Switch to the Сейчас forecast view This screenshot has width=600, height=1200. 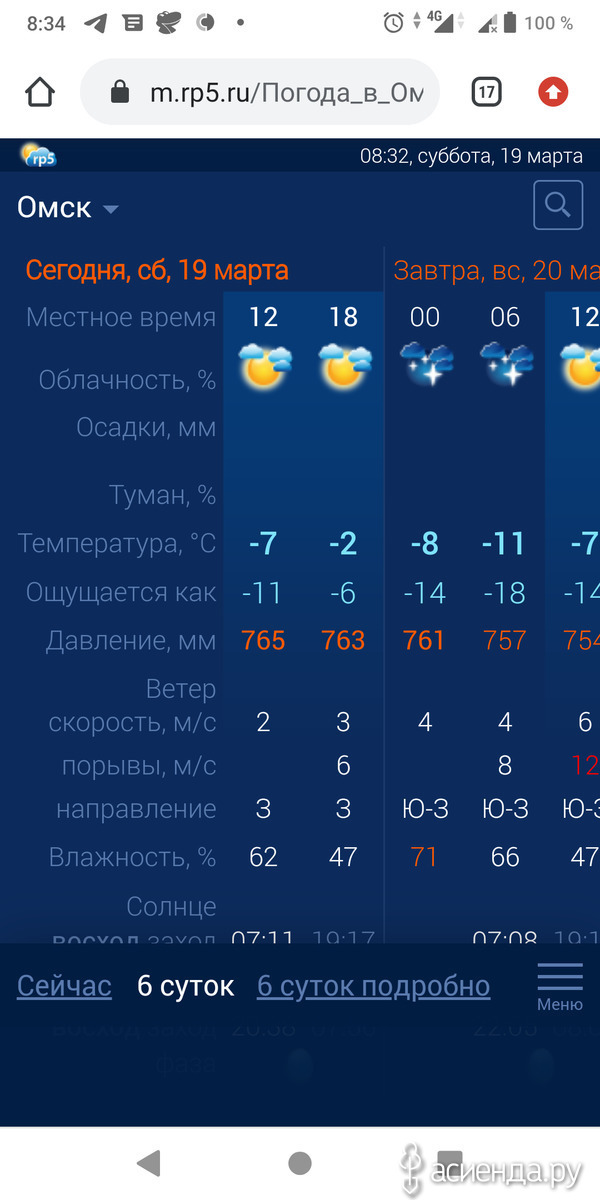64,986
